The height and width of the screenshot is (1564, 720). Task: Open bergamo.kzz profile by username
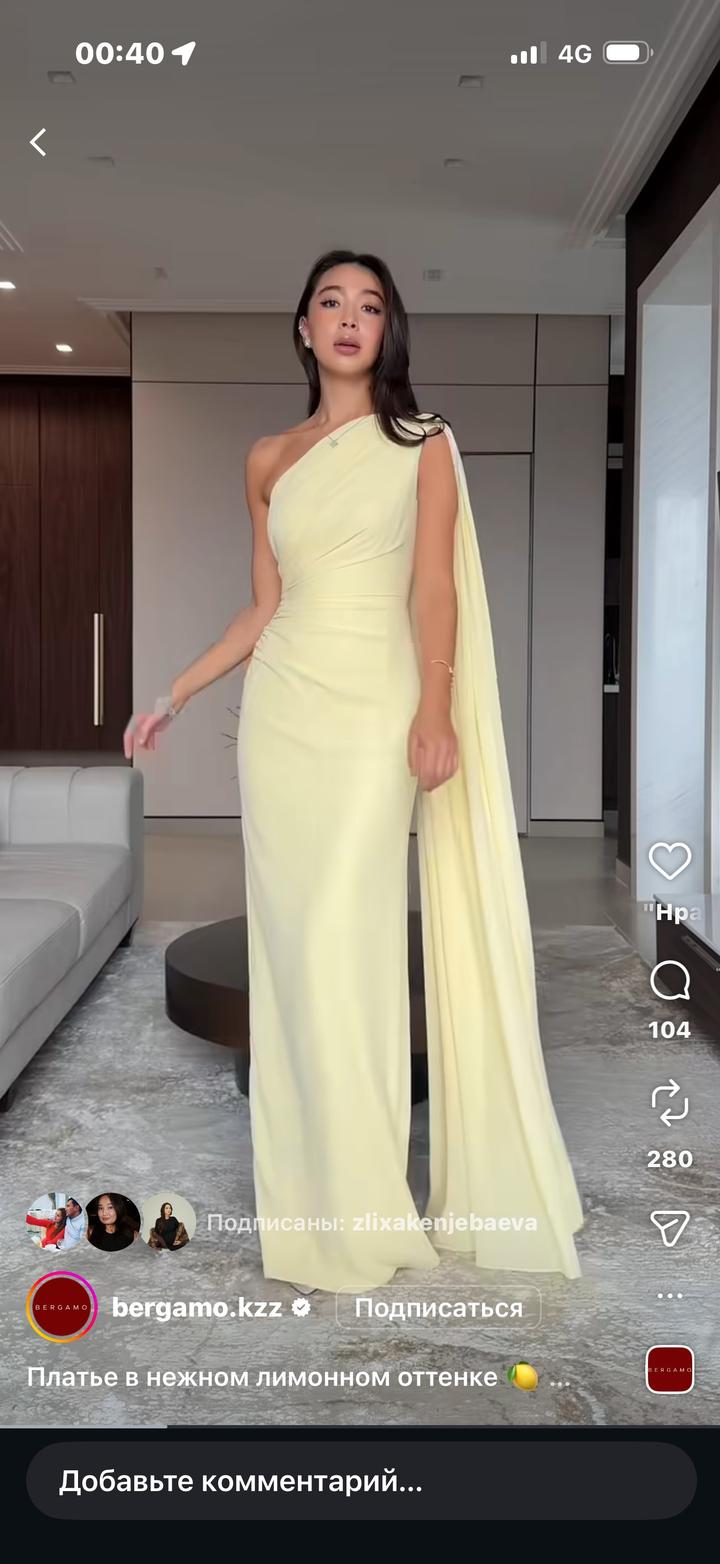click(x=197, y=1308)
